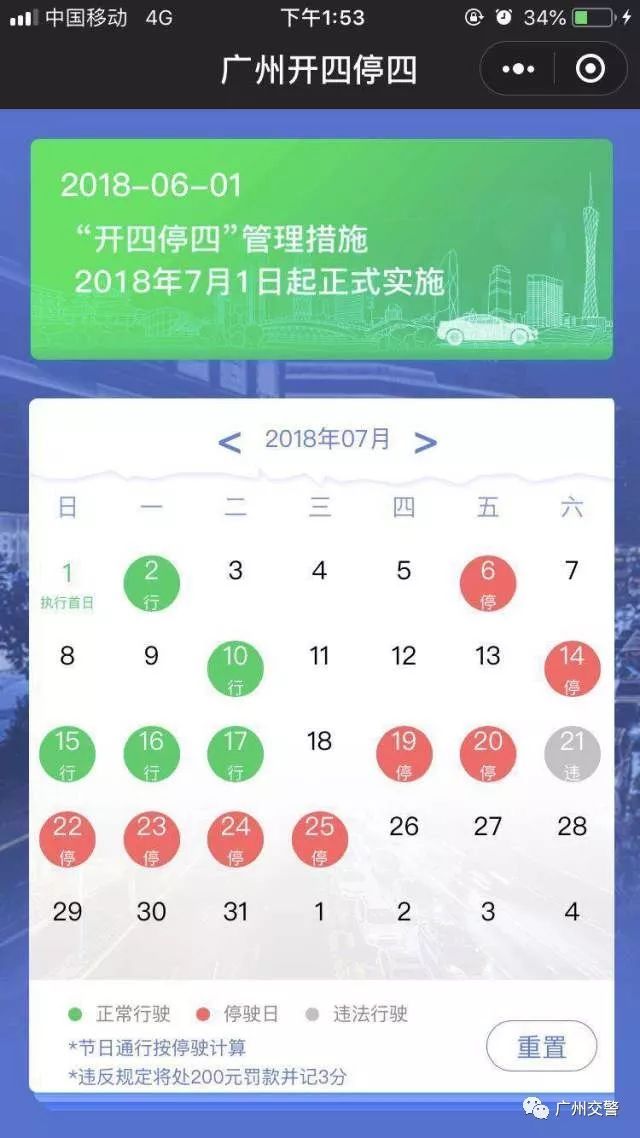Tap the 重置 reset button
Screen dimensions: 640x1138
541,1047
